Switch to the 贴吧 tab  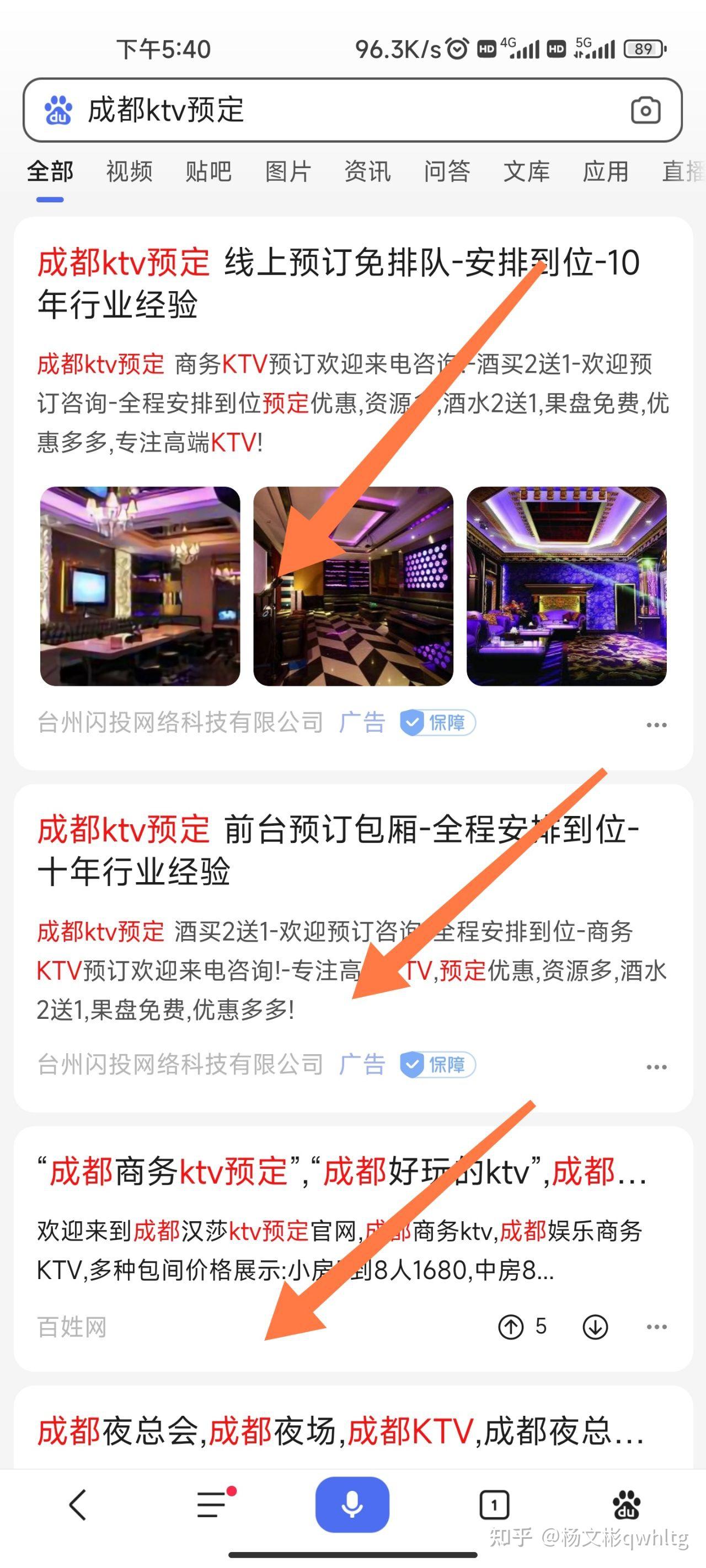(x=208, y=171)
